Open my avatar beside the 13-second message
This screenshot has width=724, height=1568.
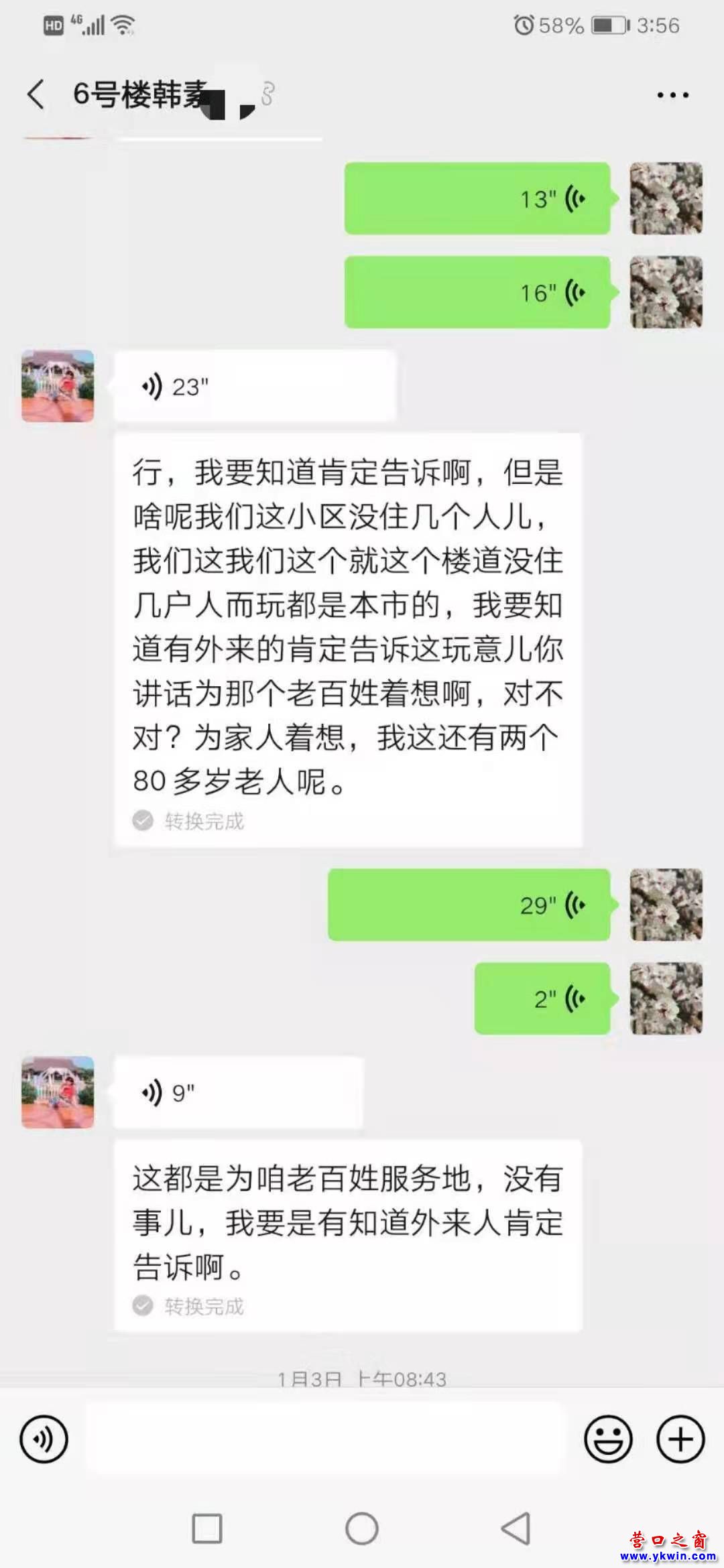click(666, 198)
